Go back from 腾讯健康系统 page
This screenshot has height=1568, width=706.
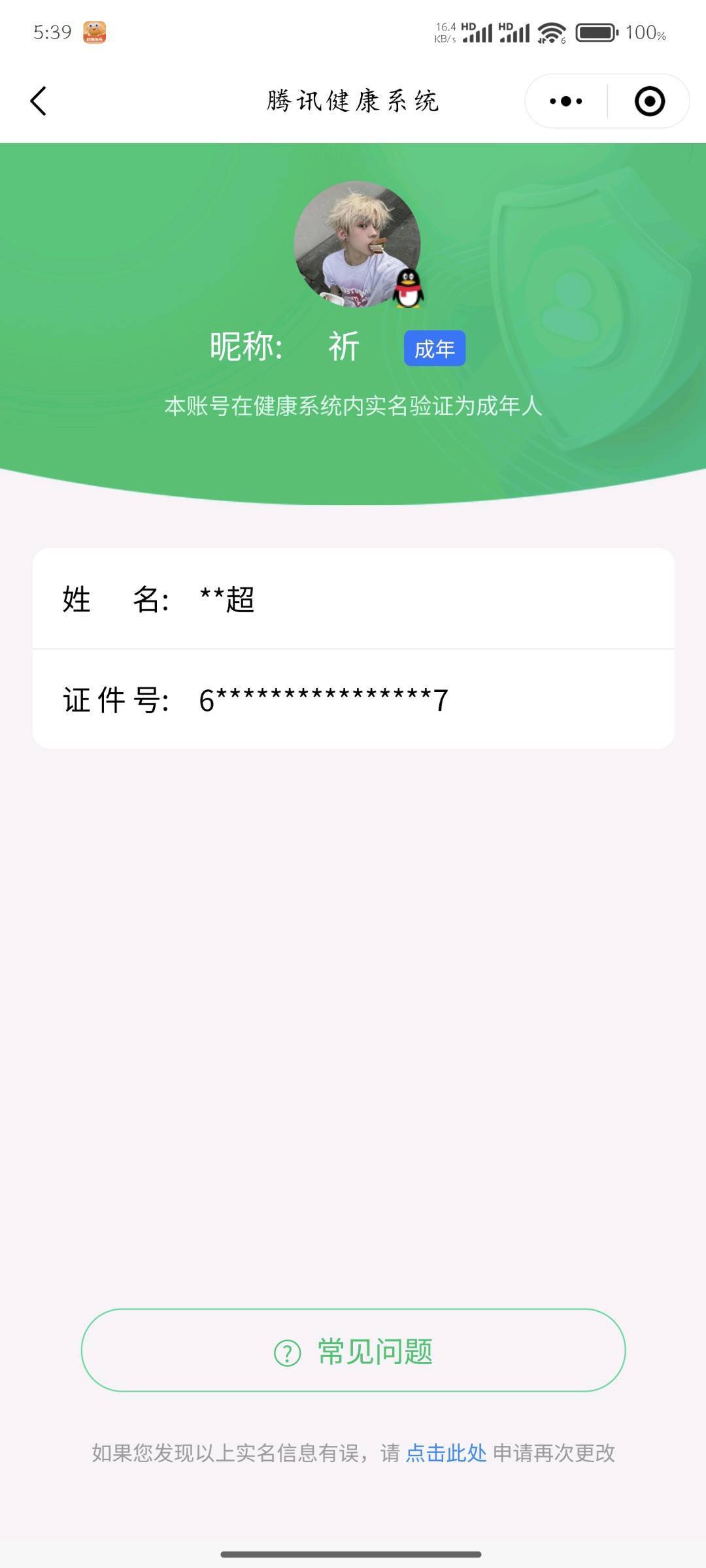[x=39, y=101]
